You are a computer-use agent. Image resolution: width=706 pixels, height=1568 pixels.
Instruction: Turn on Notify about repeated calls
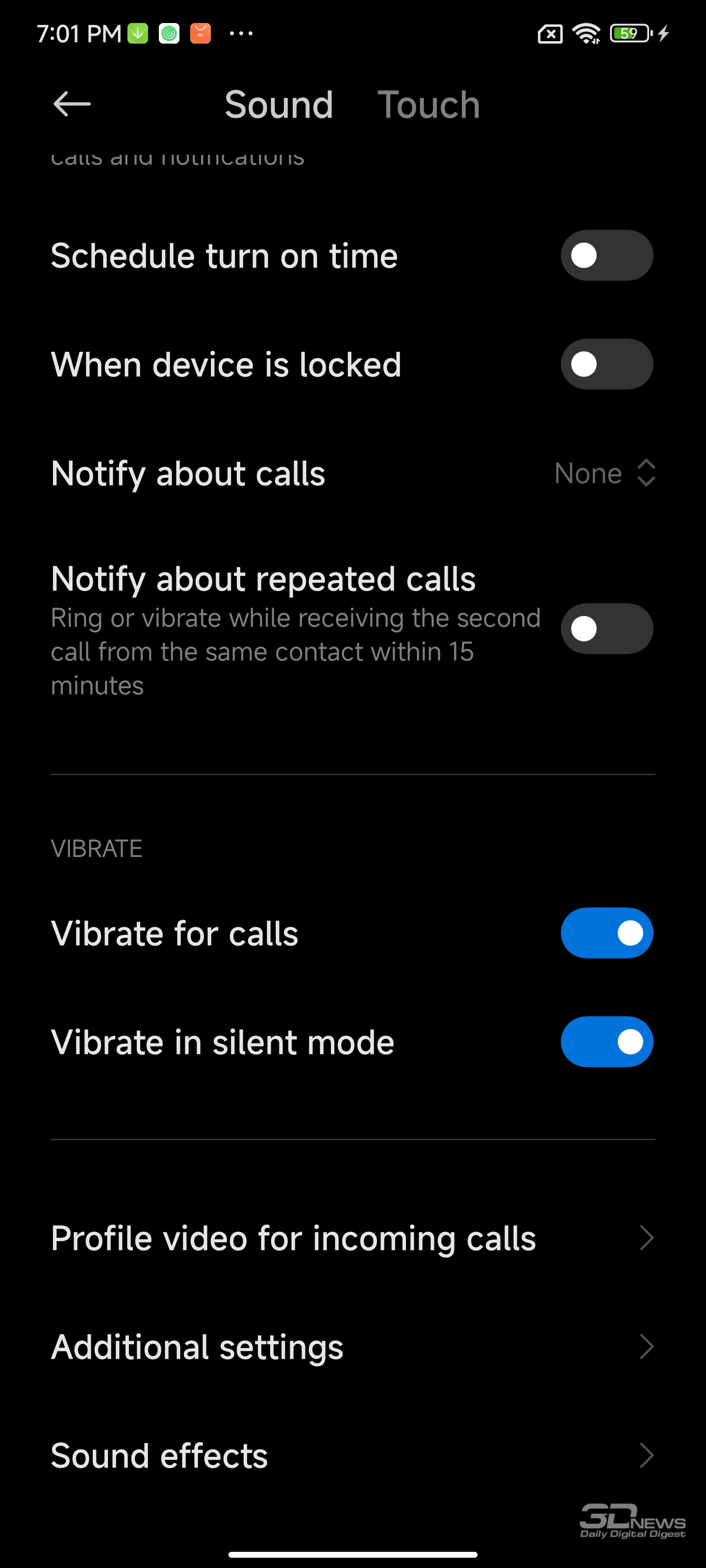coord(606,629)
